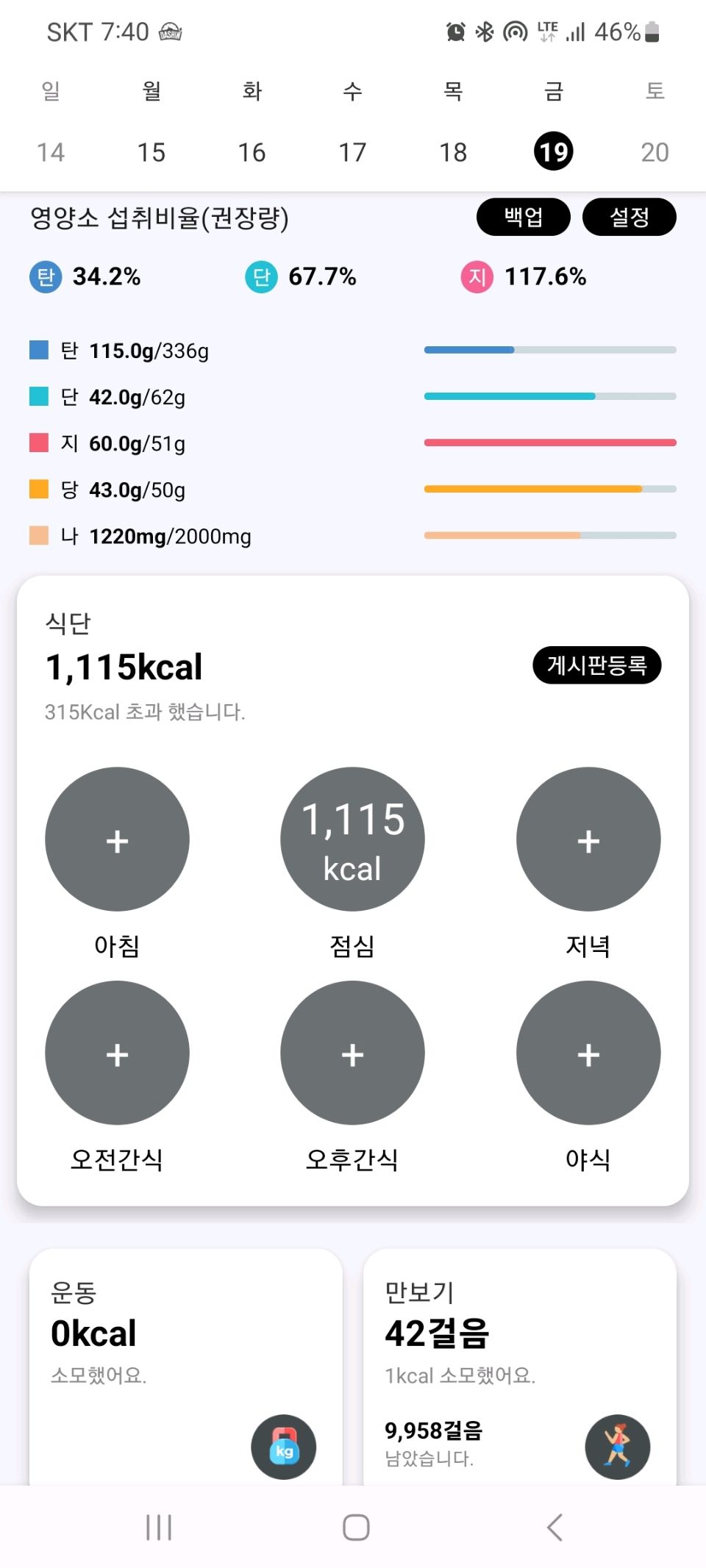The height and width of the screenshot is (1568, 706).
Task: Open Thursday the 18th
Action: [x=453, y=152]
